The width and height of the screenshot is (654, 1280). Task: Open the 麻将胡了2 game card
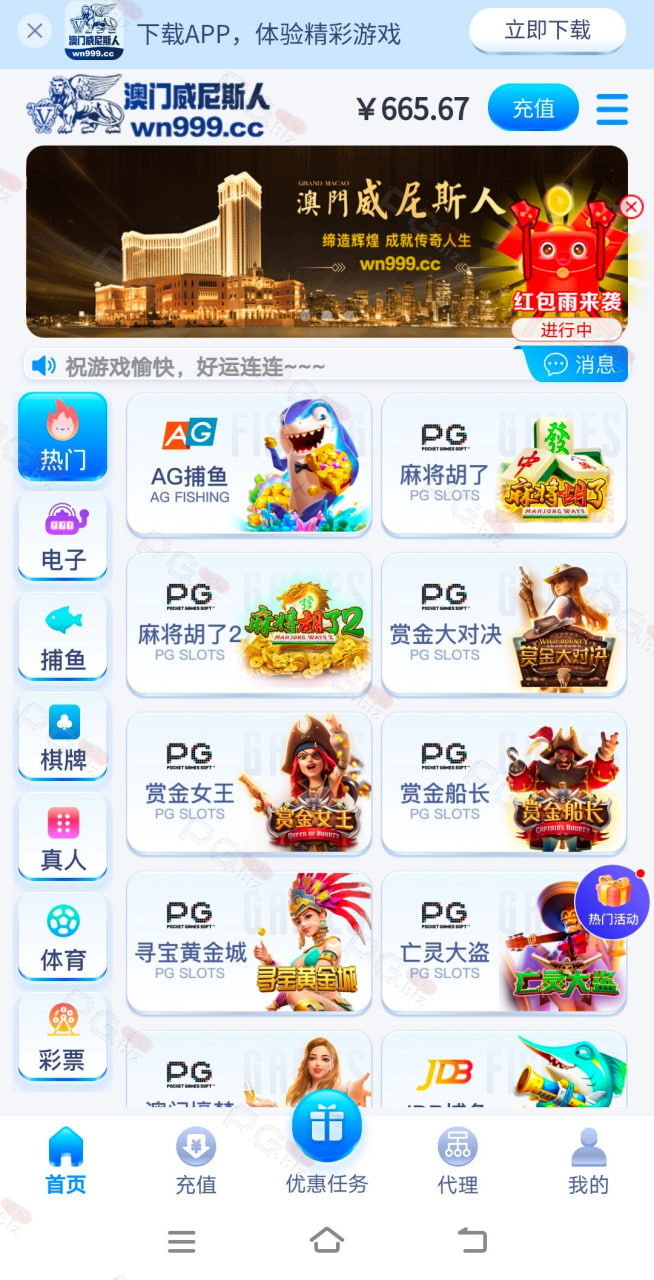[x=249, y=624]
